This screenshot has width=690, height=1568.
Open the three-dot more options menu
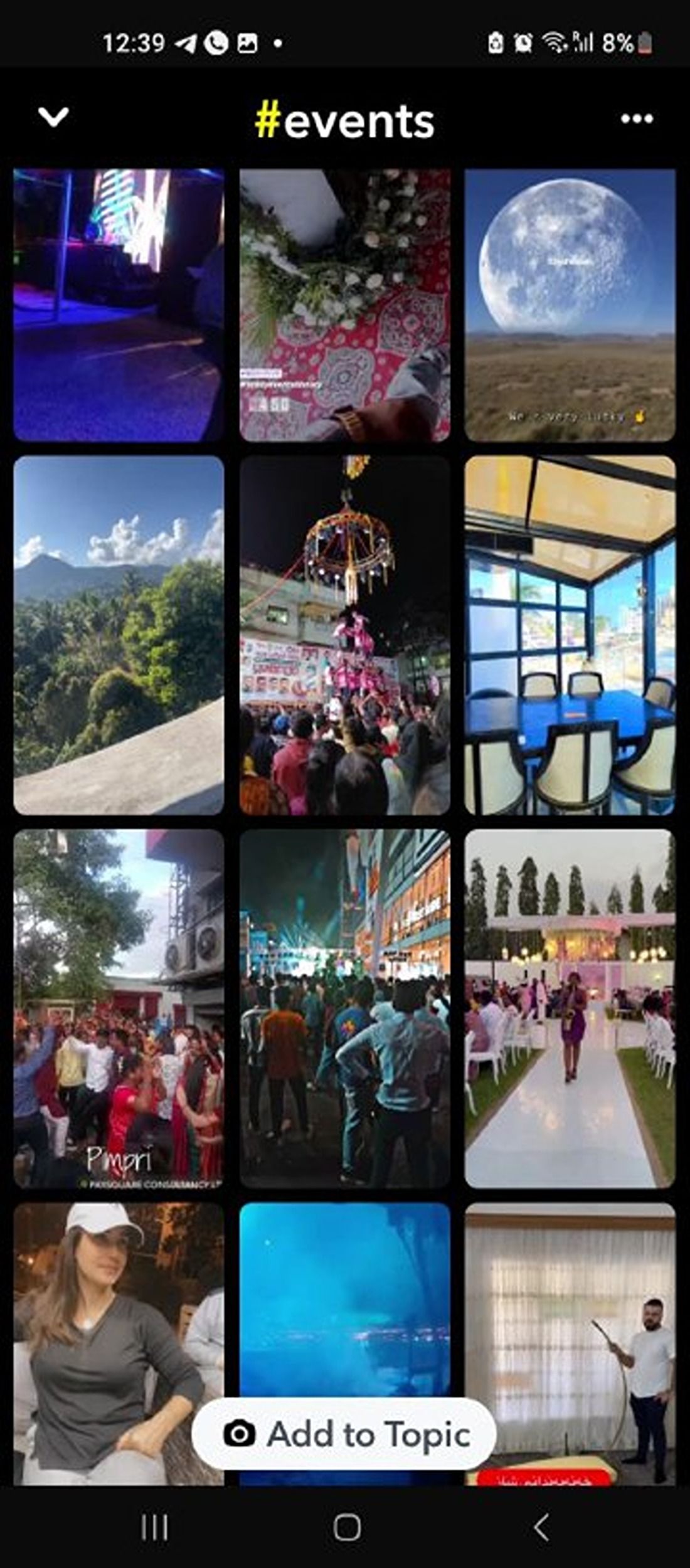pos(637,119)
